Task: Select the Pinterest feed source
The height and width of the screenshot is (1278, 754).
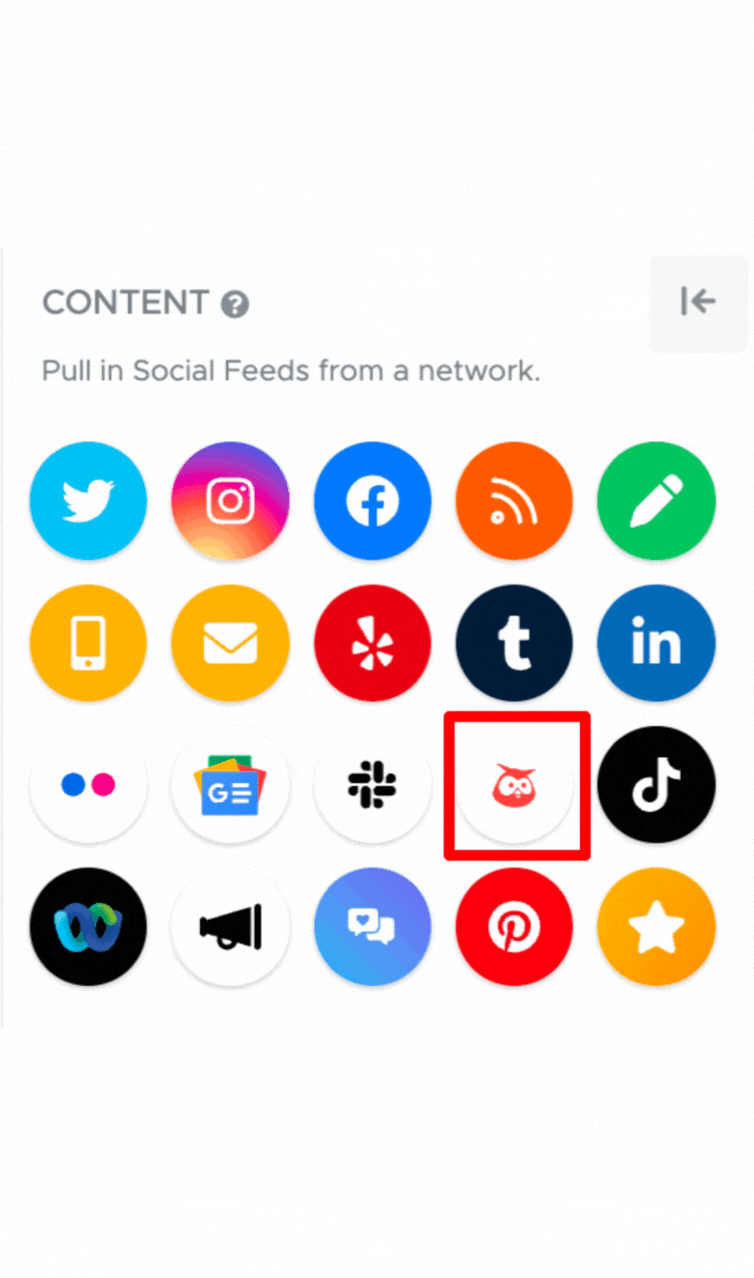Action: (x=514, y=927)
